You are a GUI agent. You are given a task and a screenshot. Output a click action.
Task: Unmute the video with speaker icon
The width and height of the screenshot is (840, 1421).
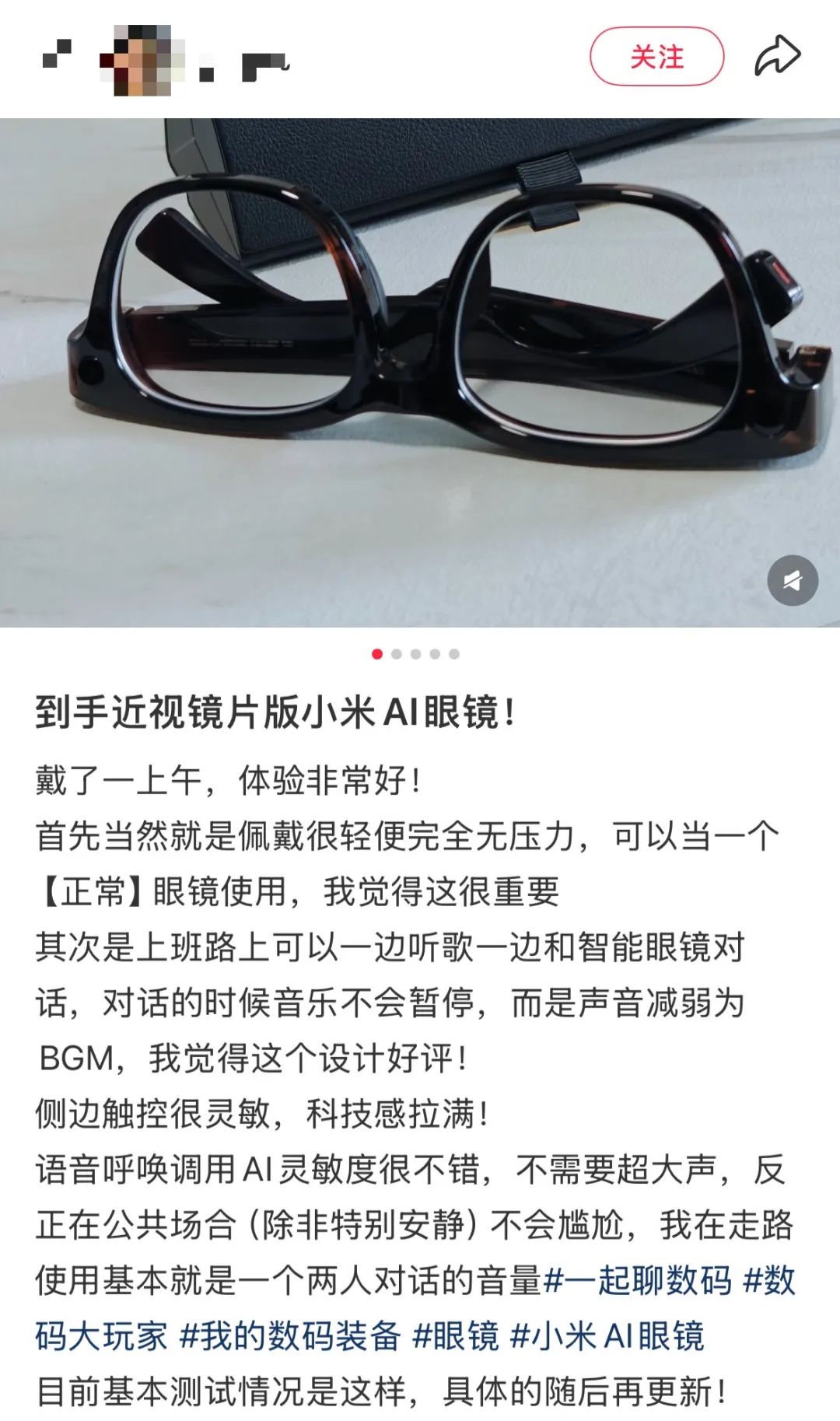click(793, 580)
